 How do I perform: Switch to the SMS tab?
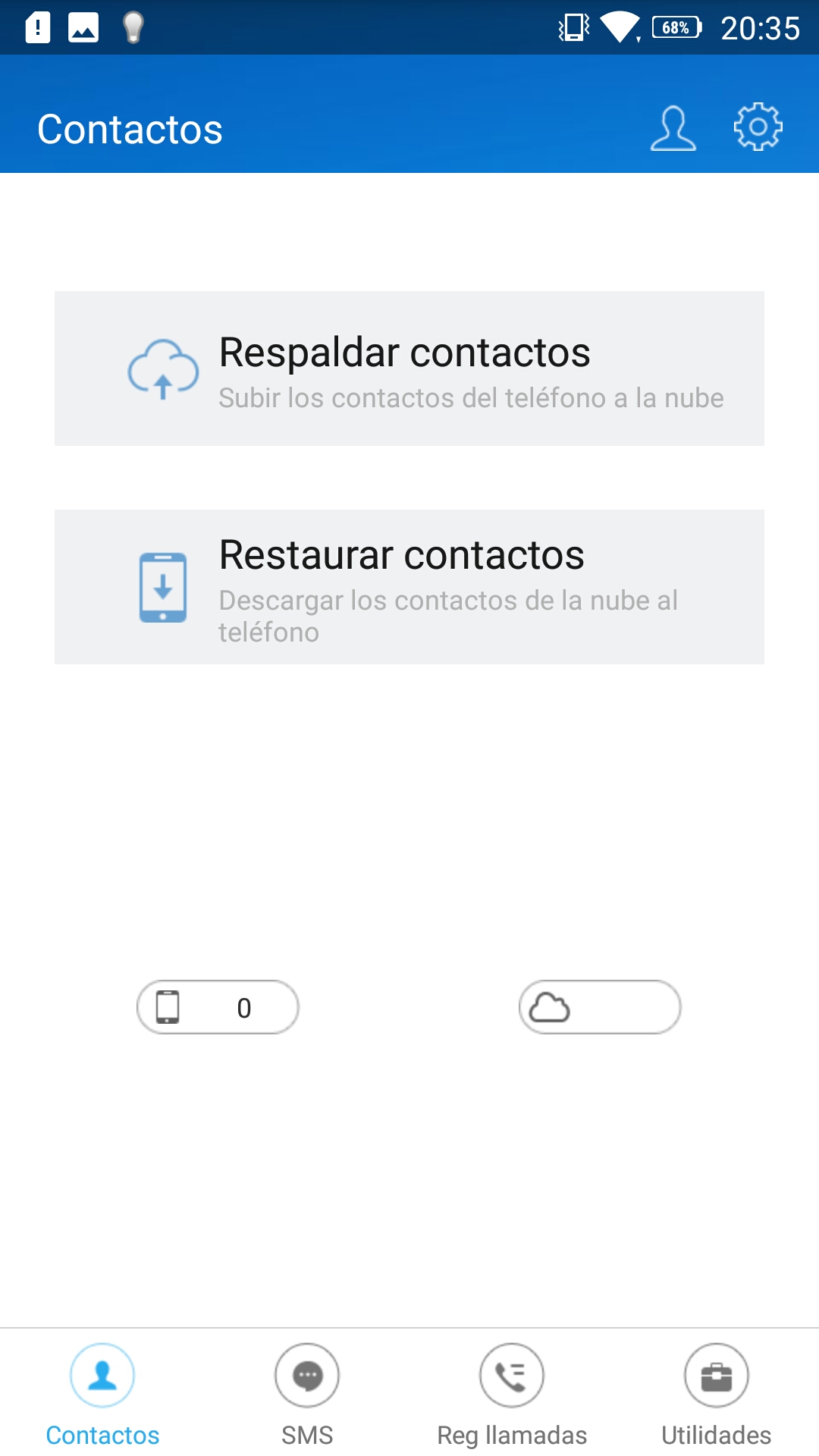(x=307, y=1394)
